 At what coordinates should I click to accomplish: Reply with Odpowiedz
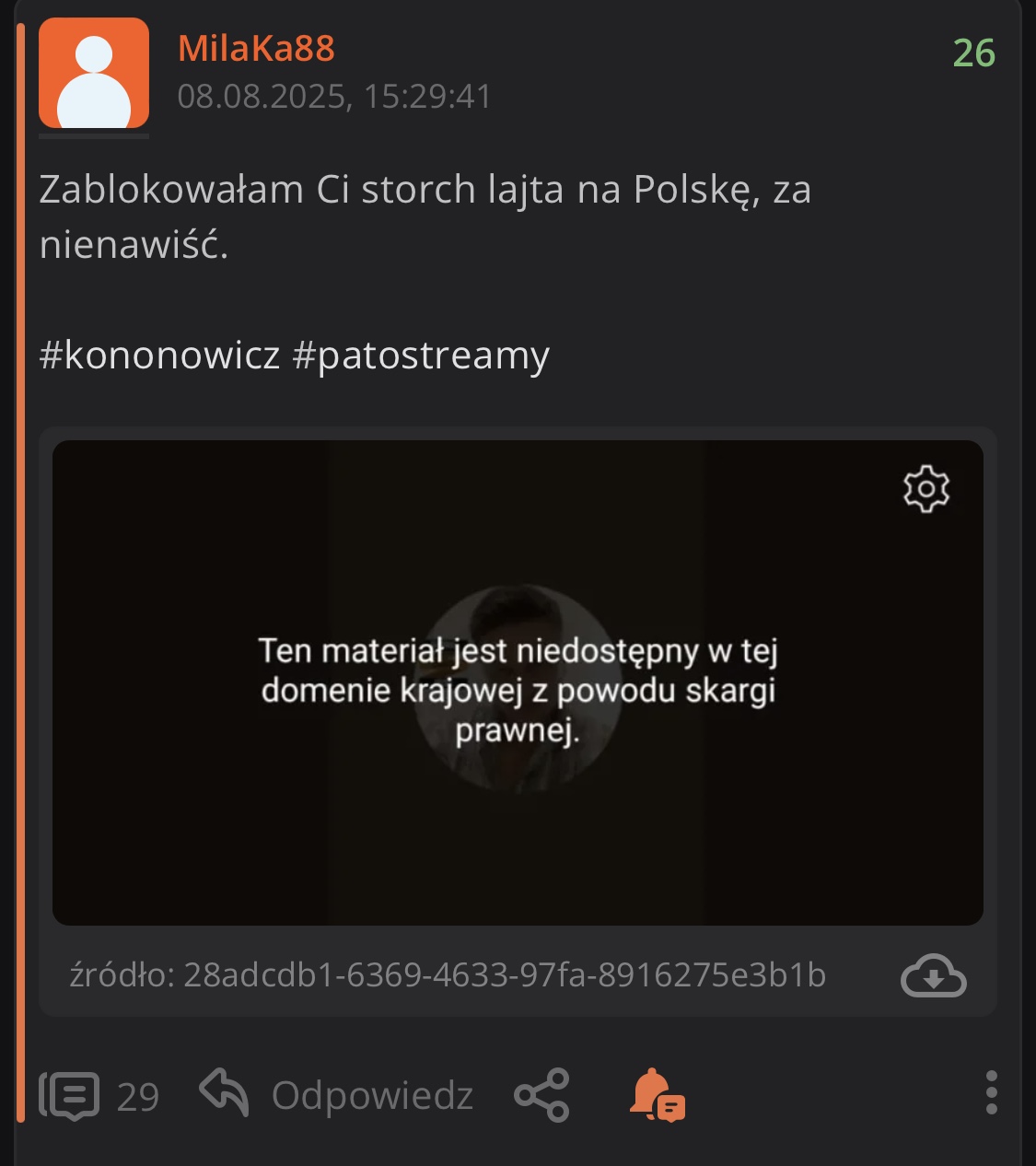tap(337, 1095)
